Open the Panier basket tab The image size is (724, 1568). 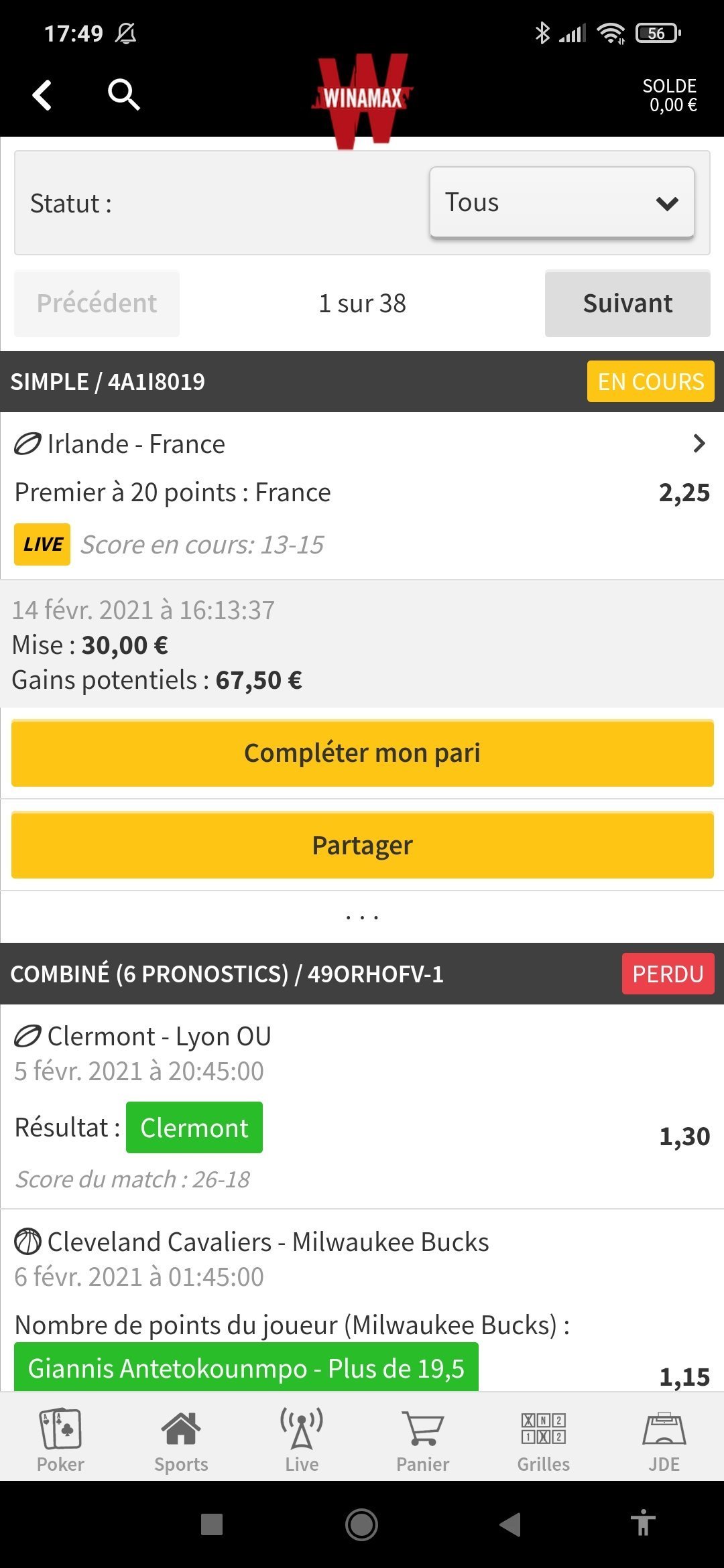pyautogui.click(x=422, y=1439)
